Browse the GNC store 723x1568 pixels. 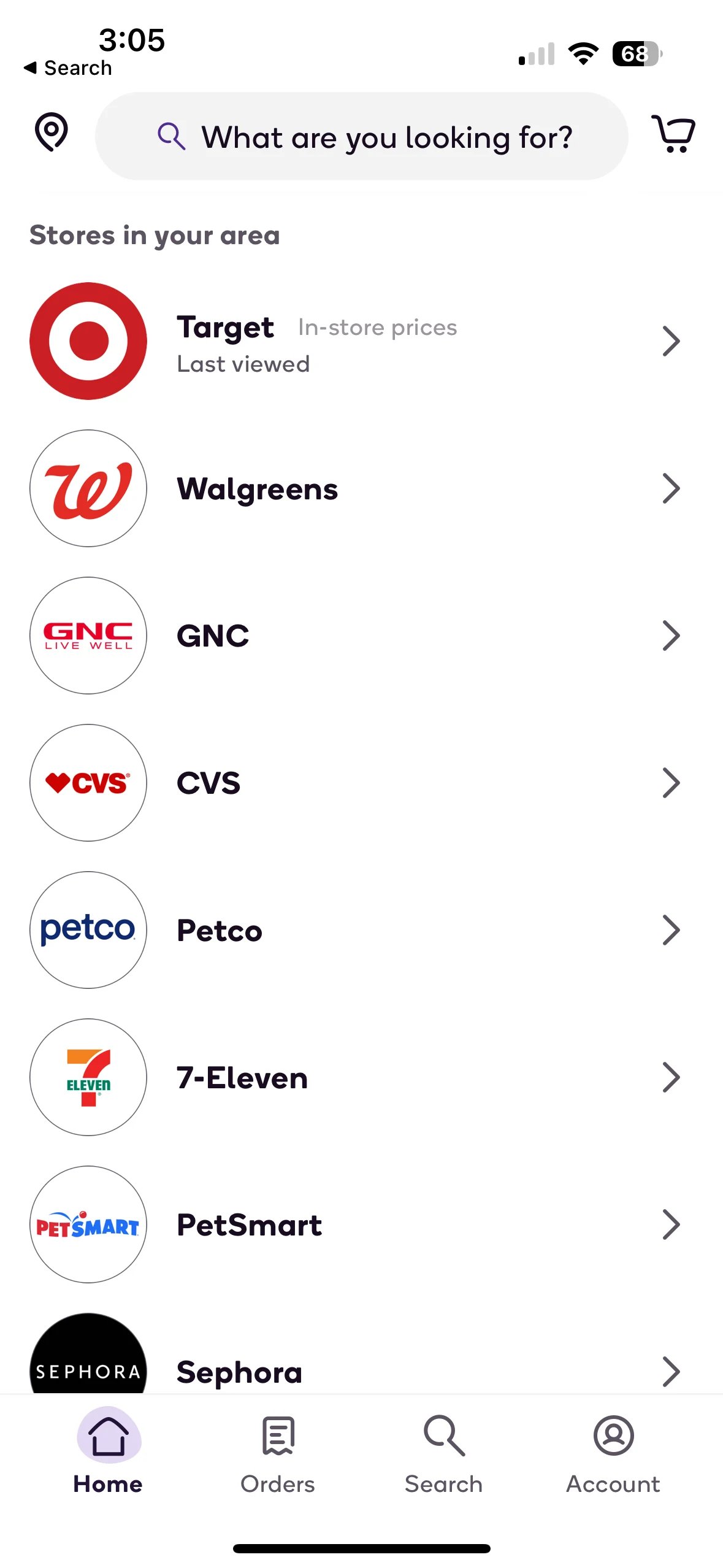point(356,636)
